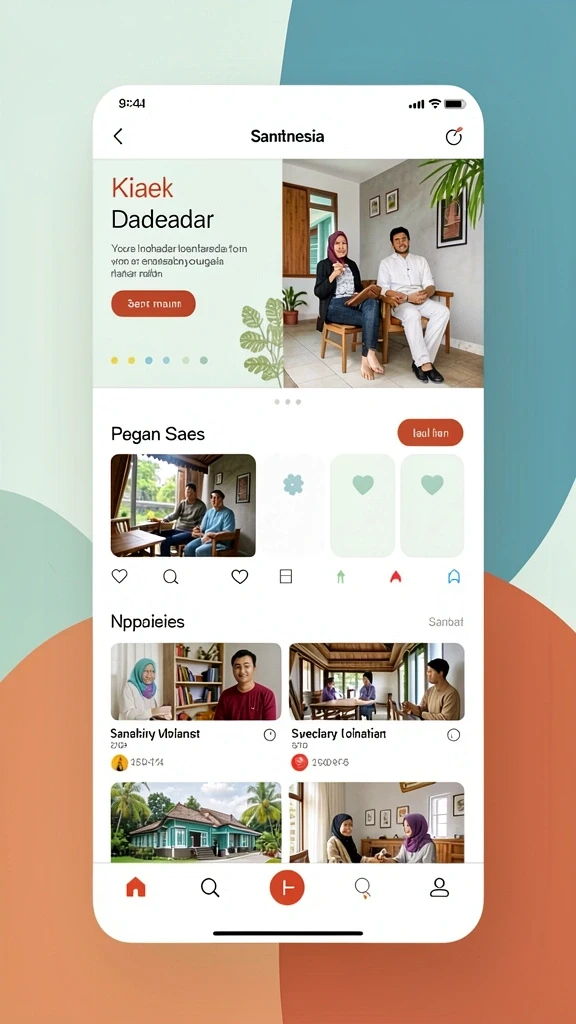Tap the square layout icon in the icon row
Screen dimensions: 576x1024
[x=285, y=576]
